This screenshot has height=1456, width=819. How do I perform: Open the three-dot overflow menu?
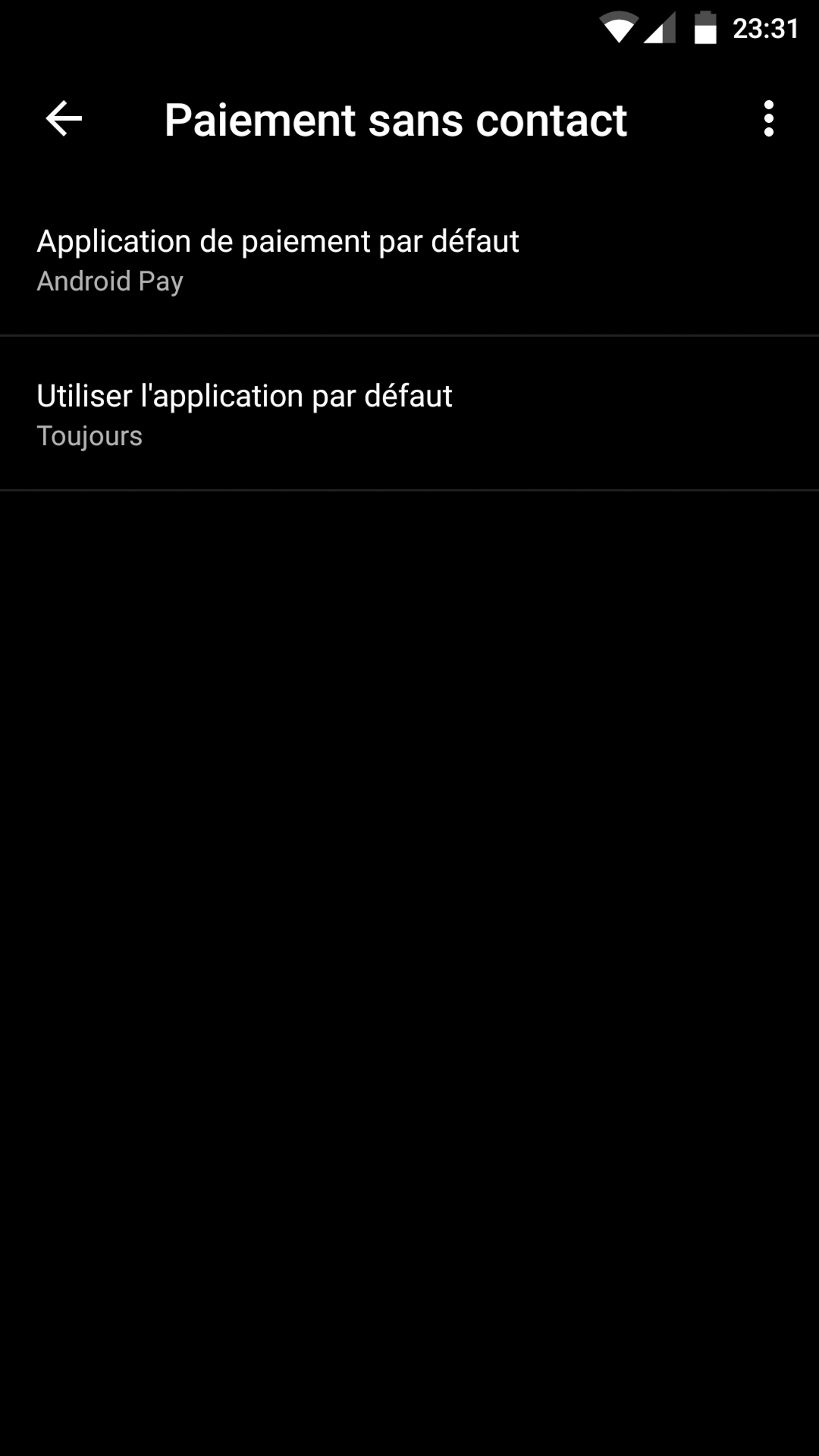pyautogui.click(x=768, y=119)
